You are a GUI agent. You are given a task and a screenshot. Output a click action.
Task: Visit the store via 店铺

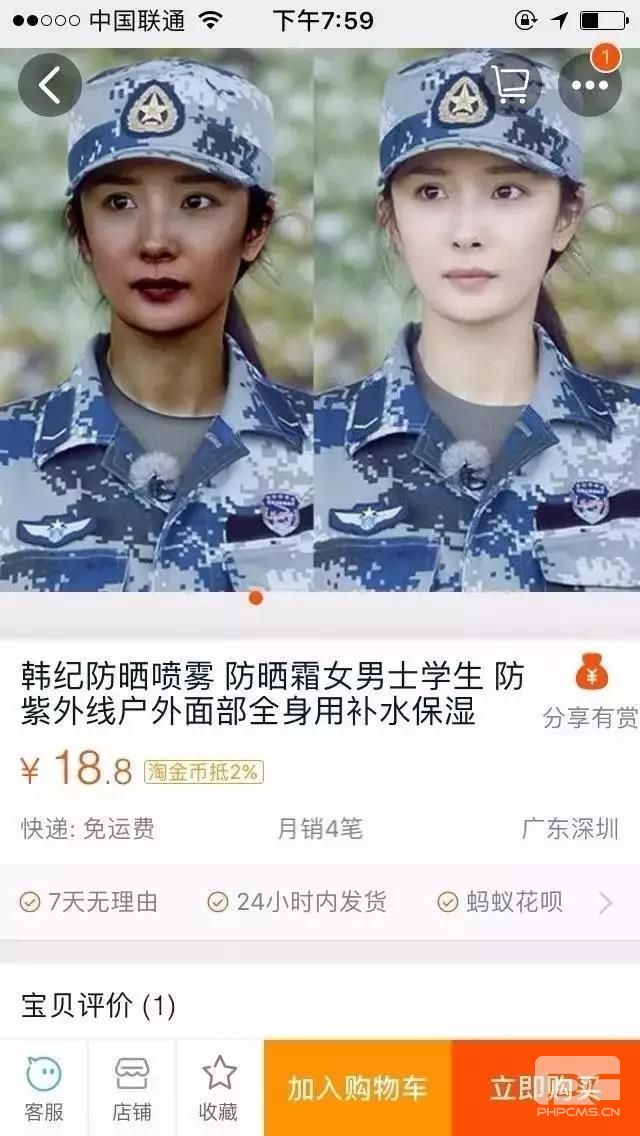(x=132, y=1088)
